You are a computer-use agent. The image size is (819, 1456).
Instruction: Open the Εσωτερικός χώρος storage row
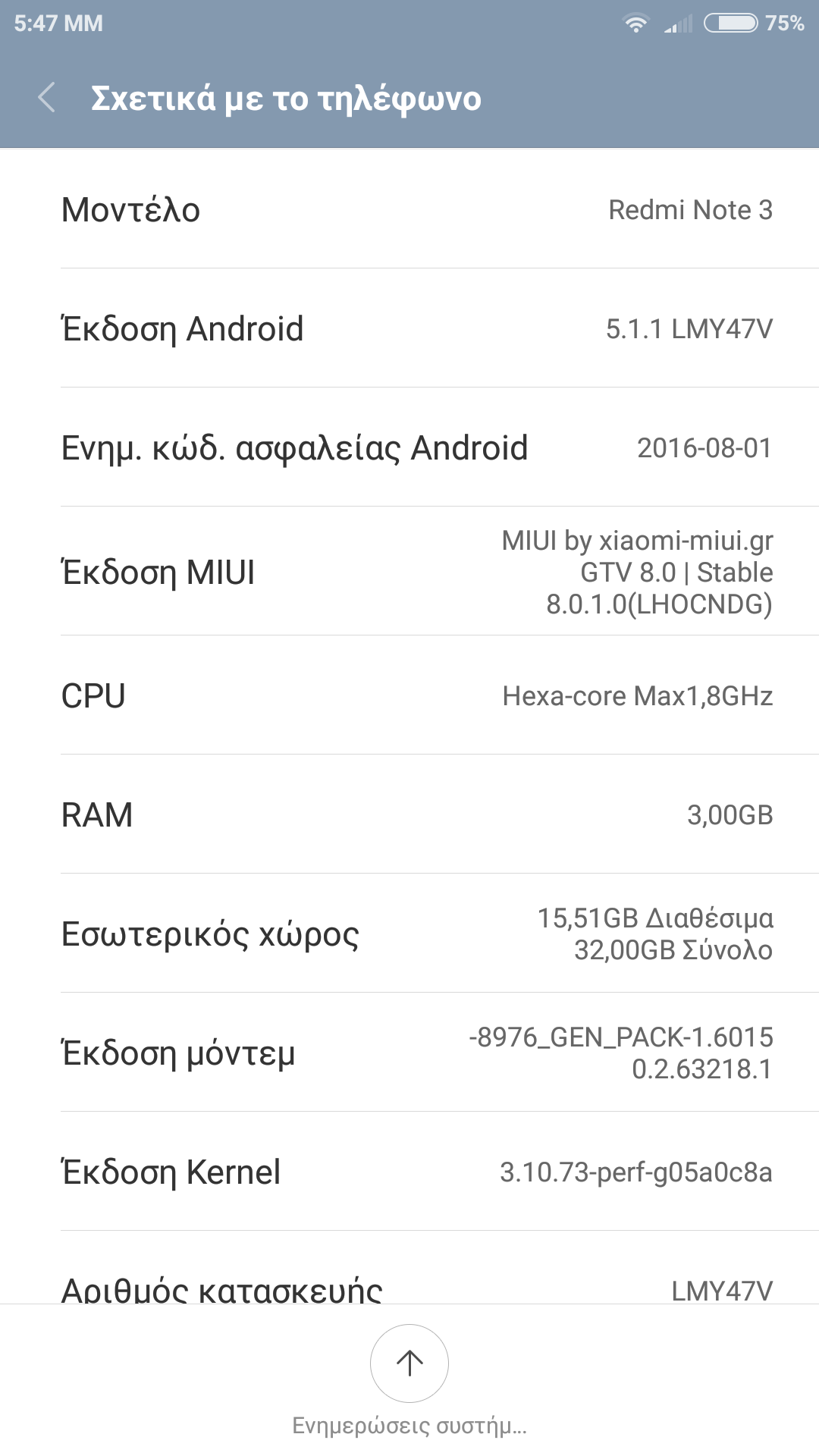click(x=409, y=934)
